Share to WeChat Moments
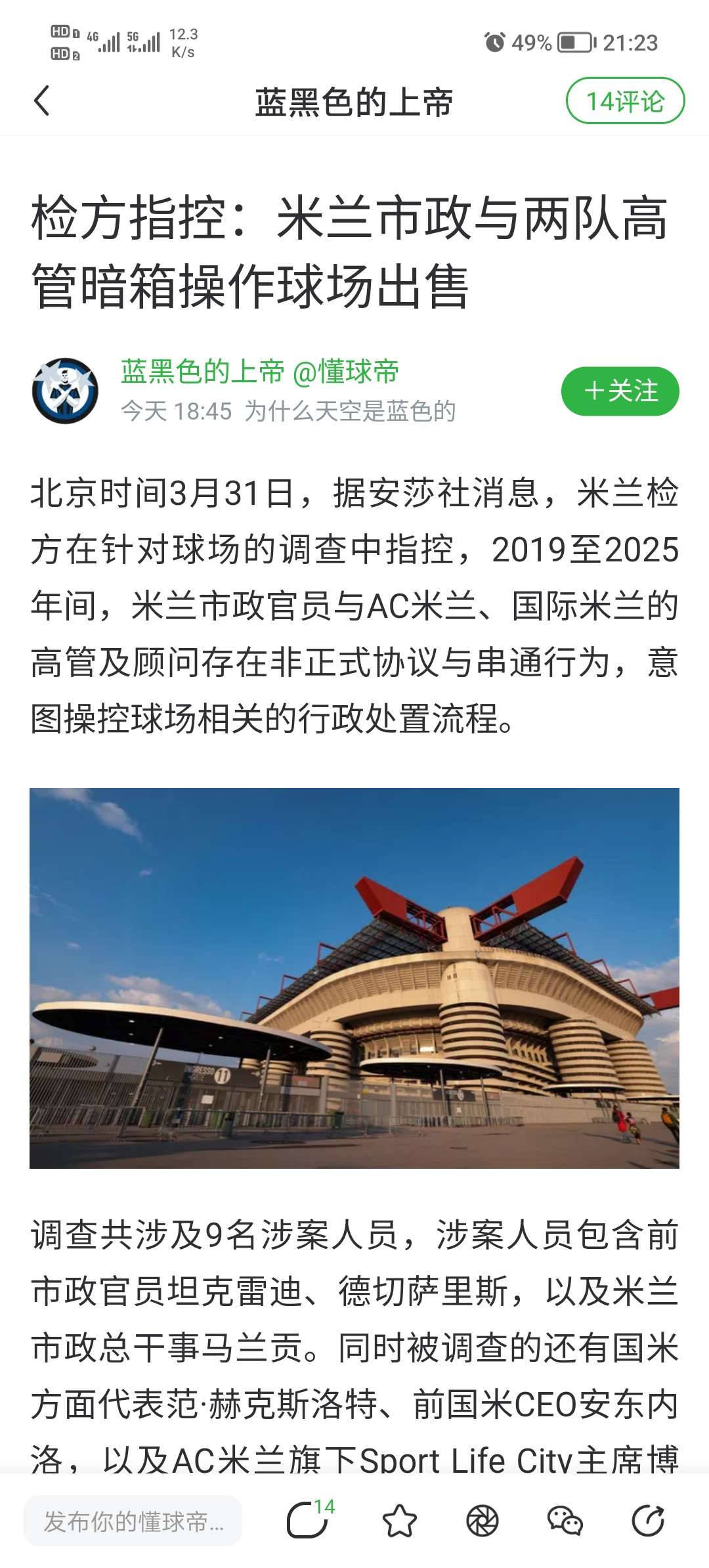 tap(483, 1521)
